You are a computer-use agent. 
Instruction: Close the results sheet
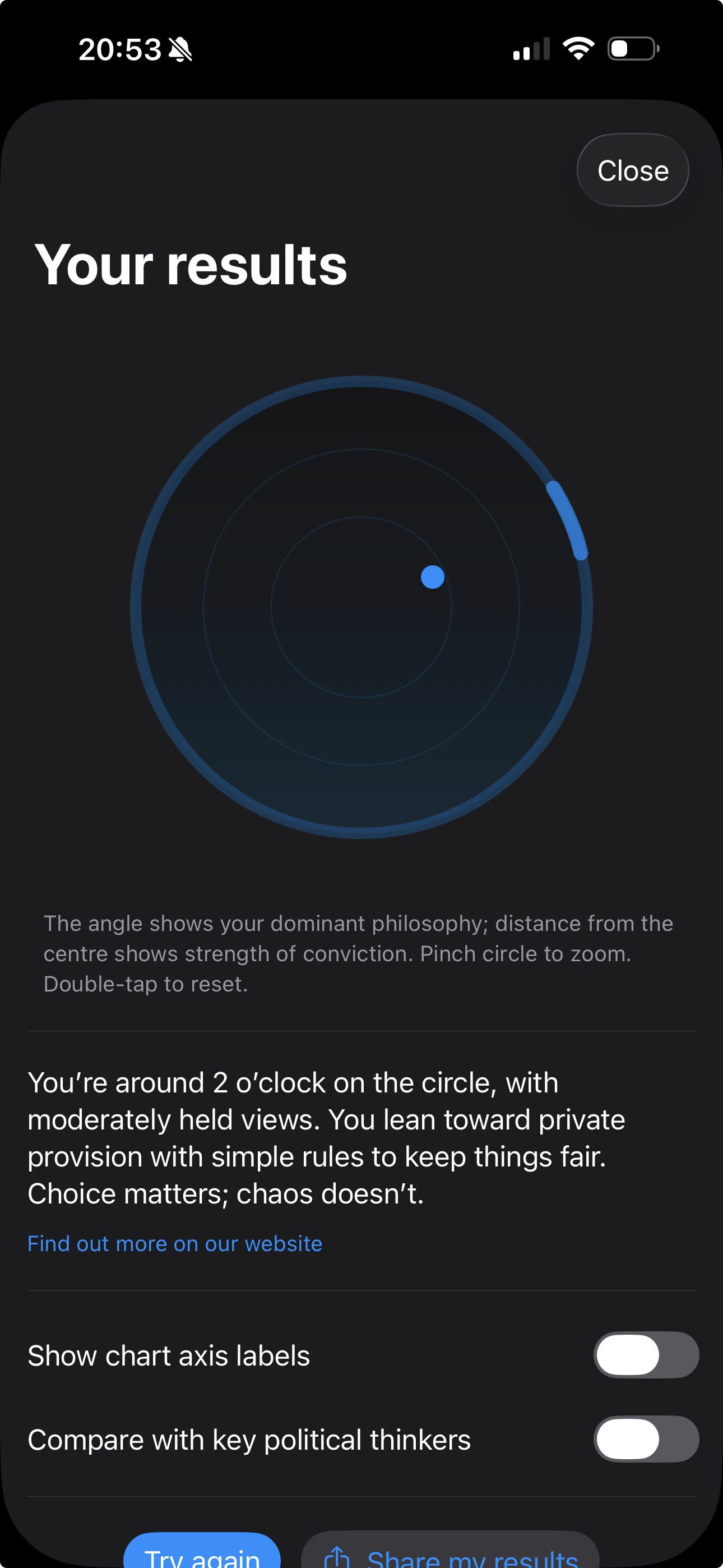(632, 170)
